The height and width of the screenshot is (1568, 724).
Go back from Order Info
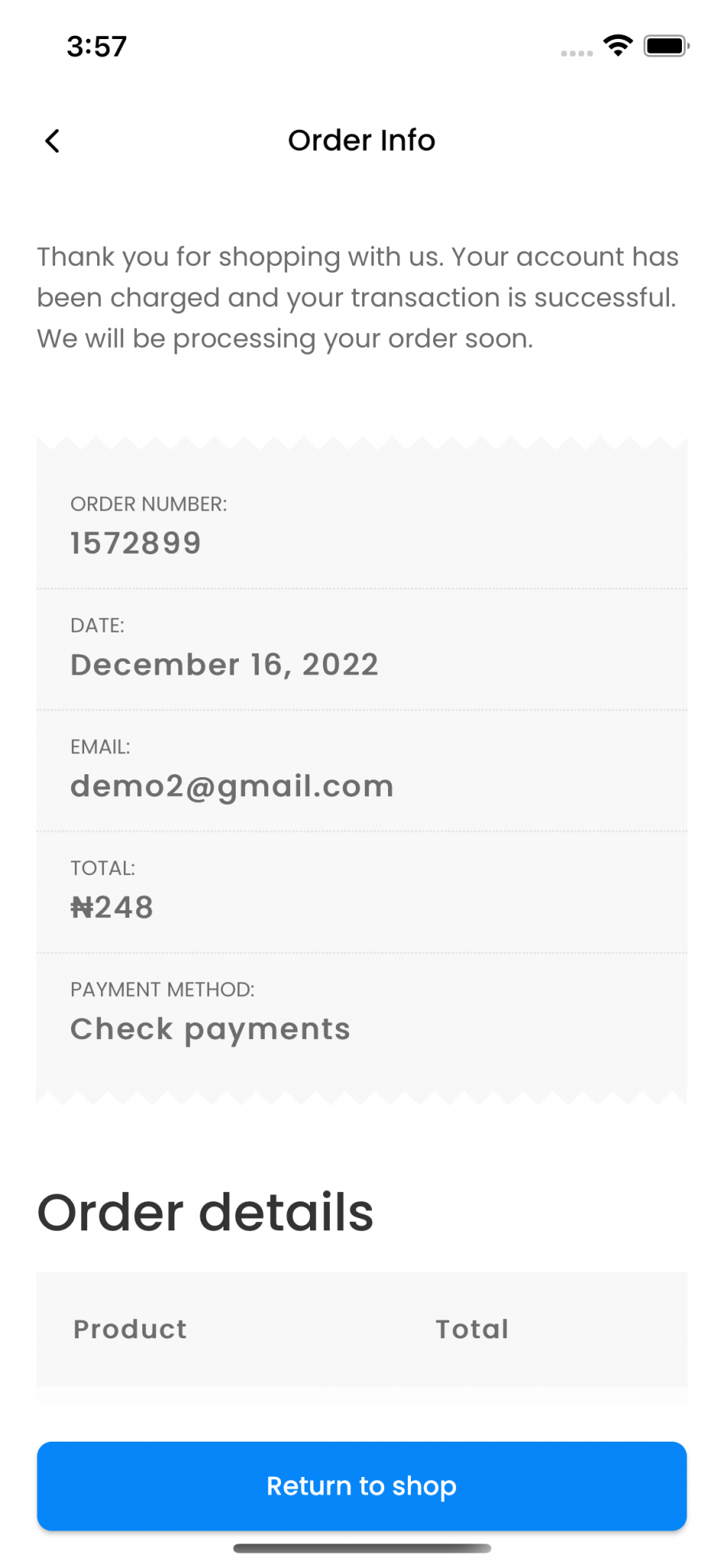pos(52,141)
